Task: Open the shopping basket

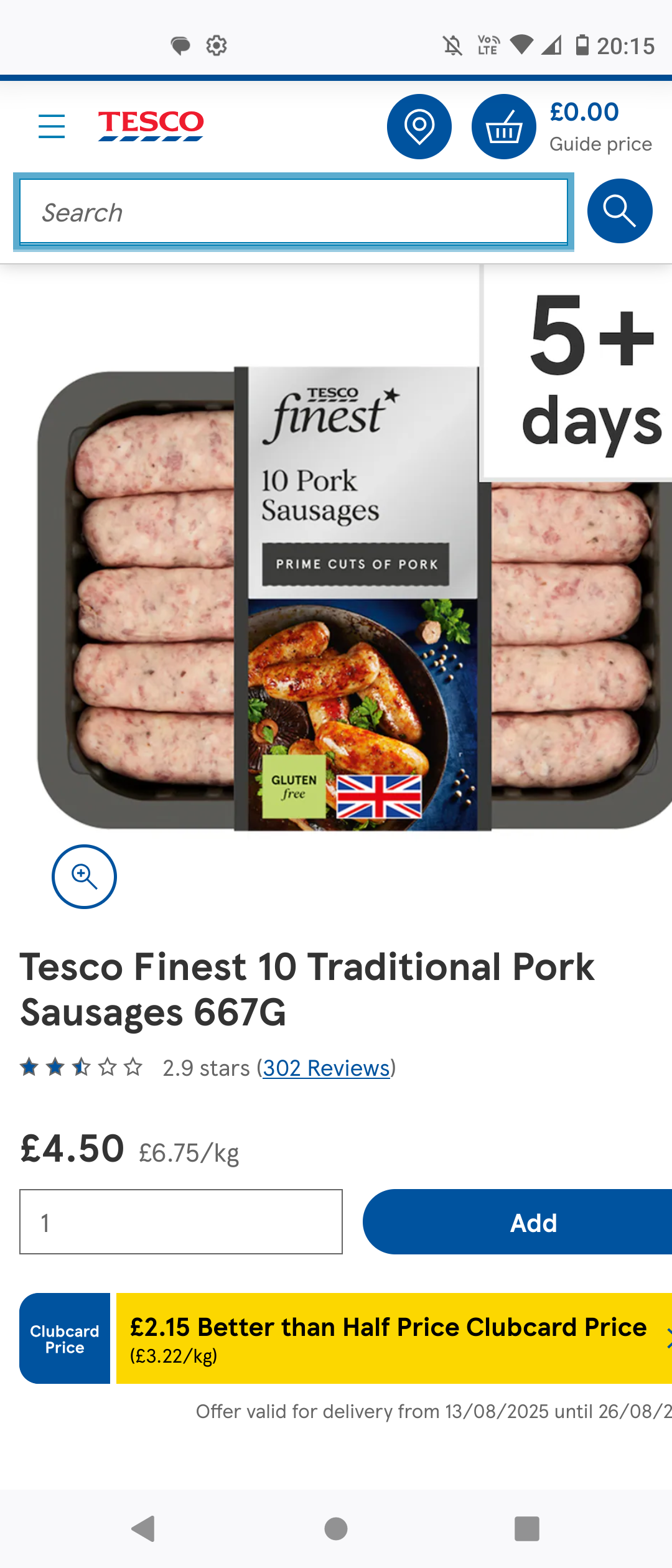Action: pyautogui.click(x=503, y=126)
